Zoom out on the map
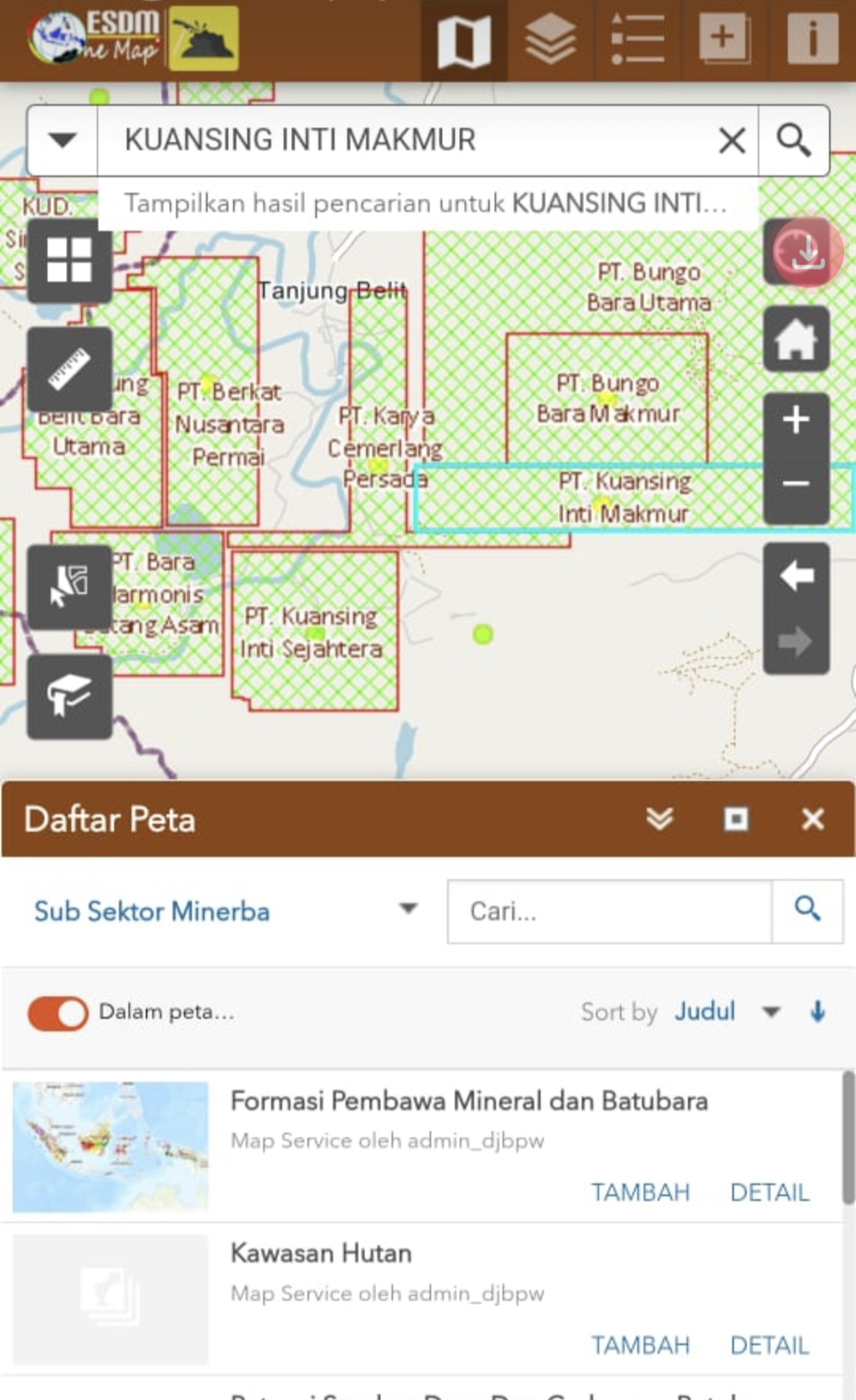 point(796,483)
